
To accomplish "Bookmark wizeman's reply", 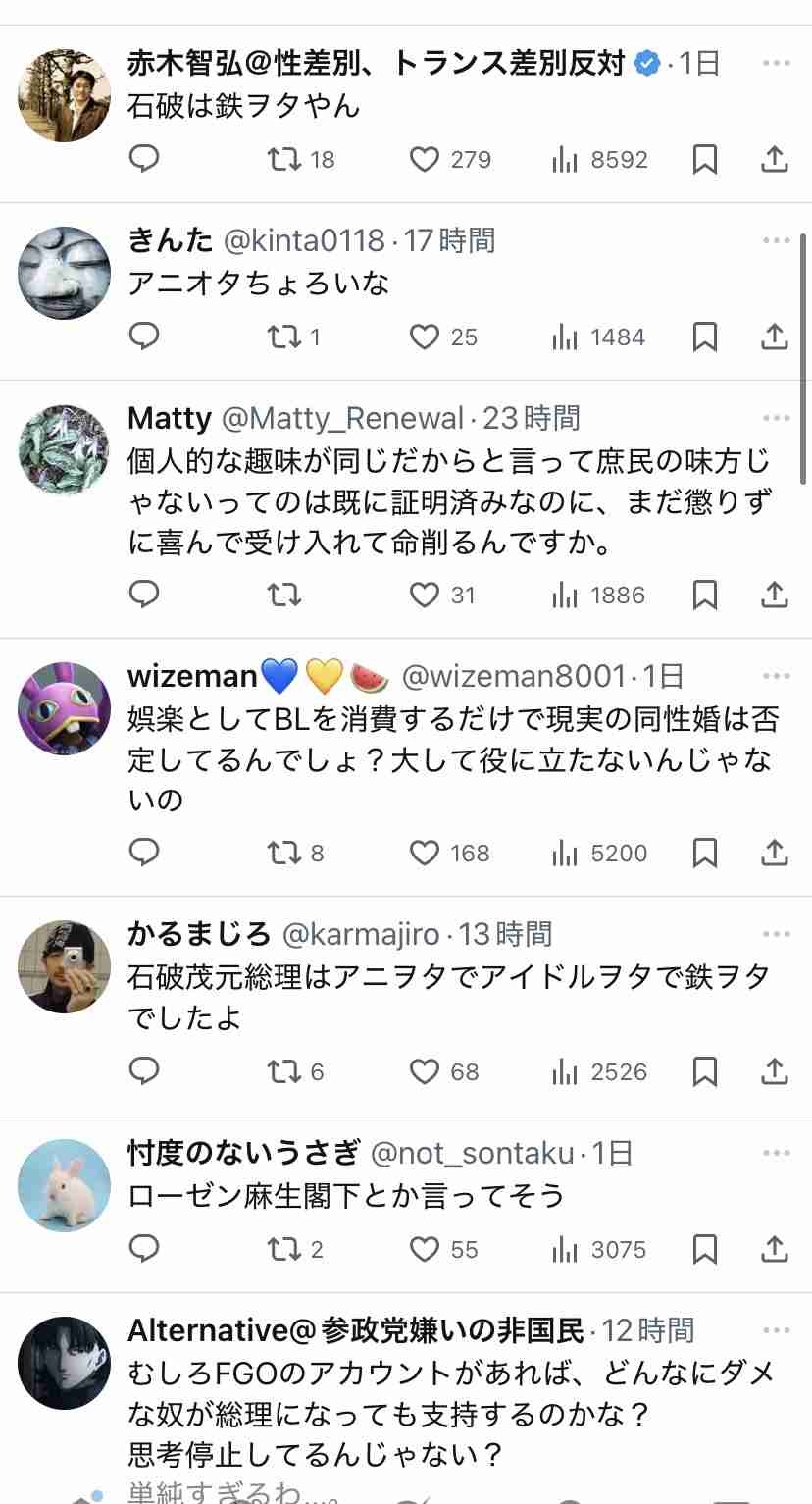I will coord(704,854).
